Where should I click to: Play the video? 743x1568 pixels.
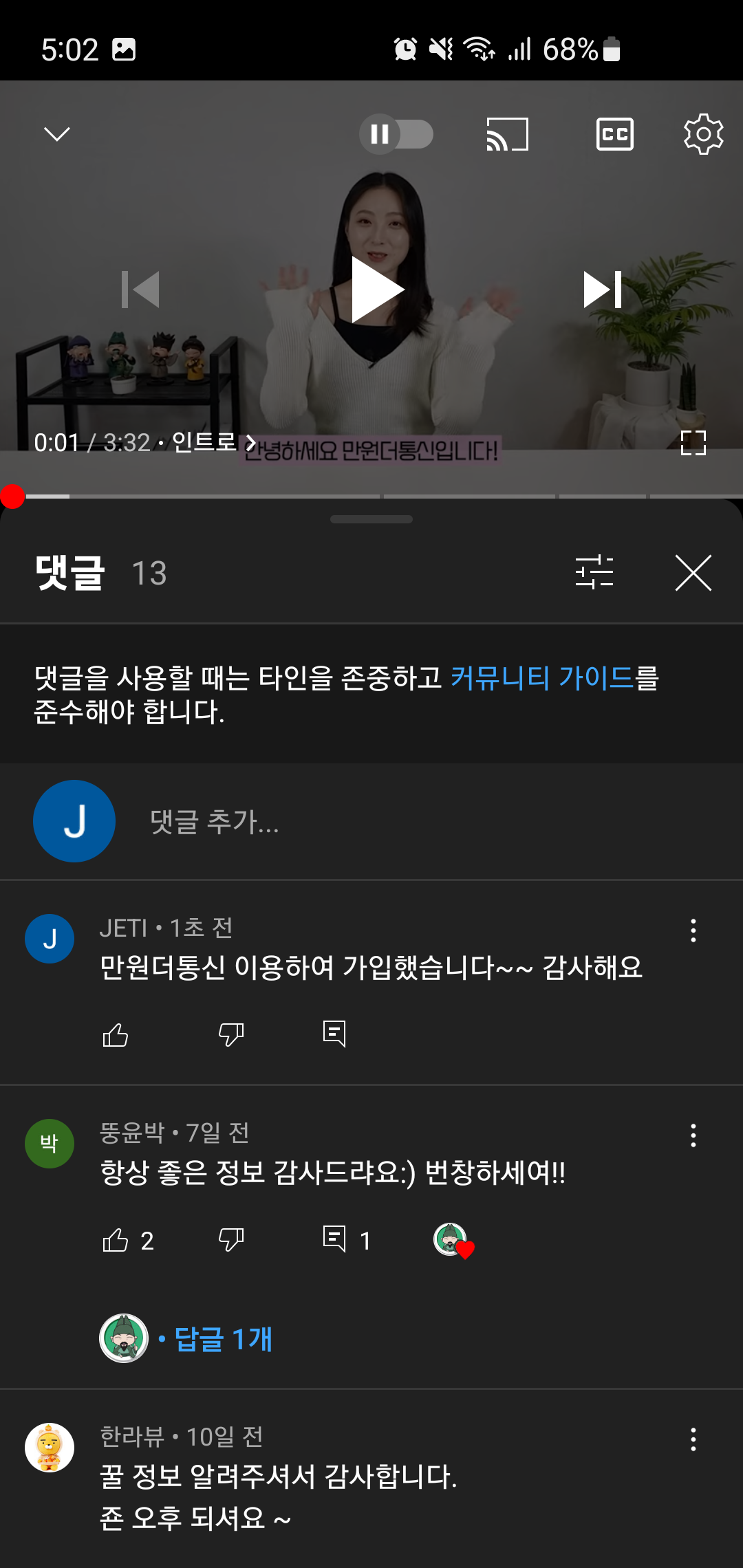[x=375, y=290]
